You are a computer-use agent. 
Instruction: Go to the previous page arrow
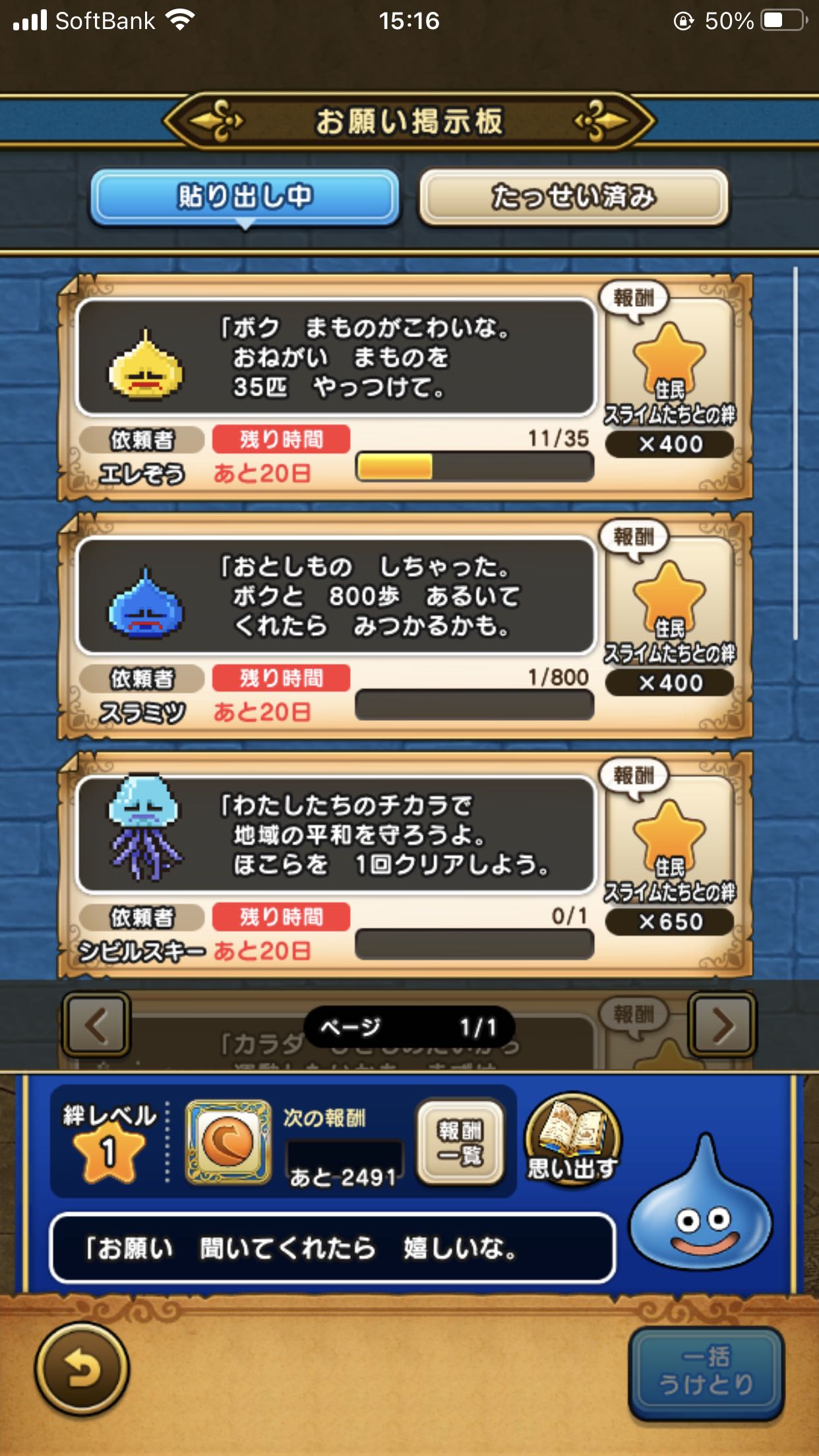tap(96, 1025)
